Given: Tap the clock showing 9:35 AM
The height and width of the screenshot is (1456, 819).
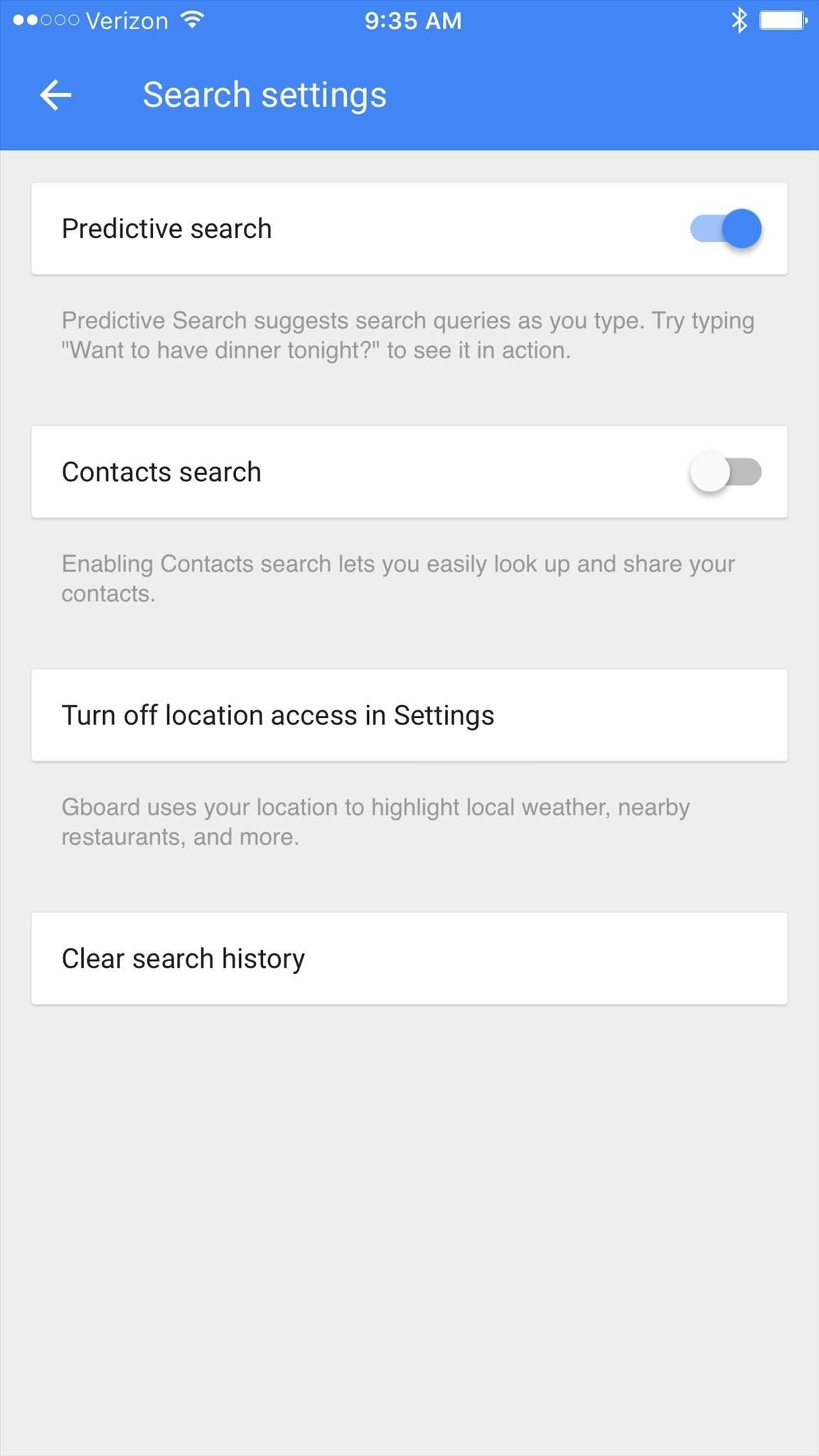Looking at the screenshot, I should (x=412, y=21).
